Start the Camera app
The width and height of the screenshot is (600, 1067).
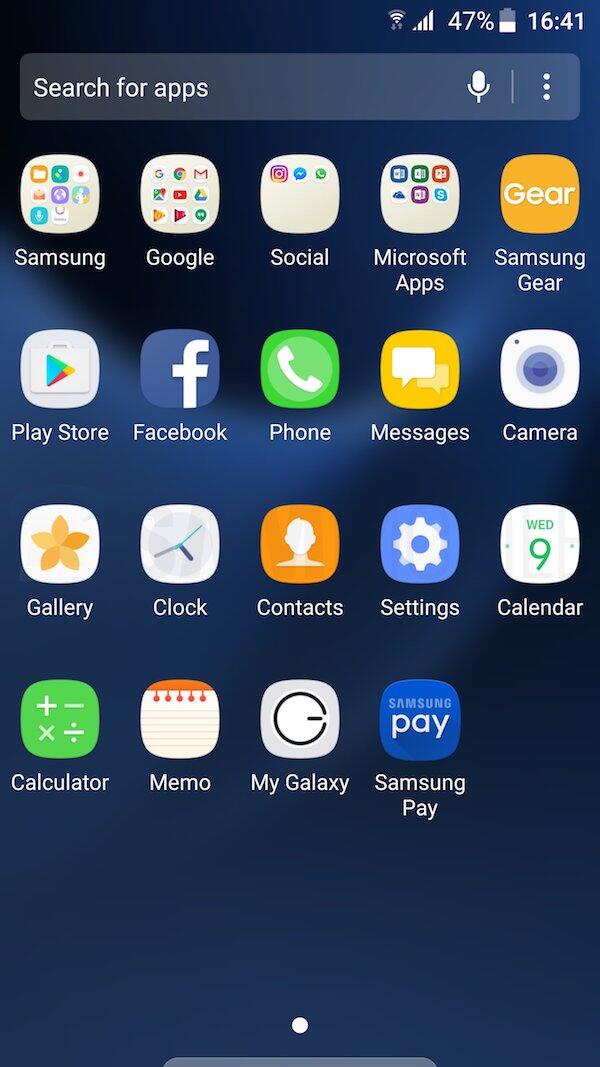(540, 369)
